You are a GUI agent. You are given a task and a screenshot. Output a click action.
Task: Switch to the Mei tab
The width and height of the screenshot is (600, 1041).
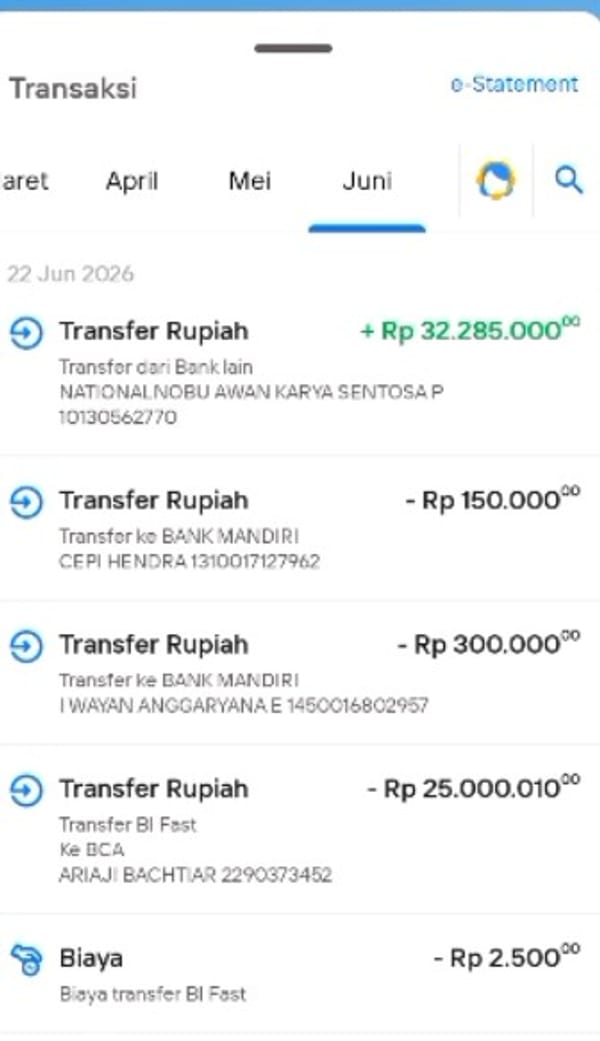click(250, 181)
